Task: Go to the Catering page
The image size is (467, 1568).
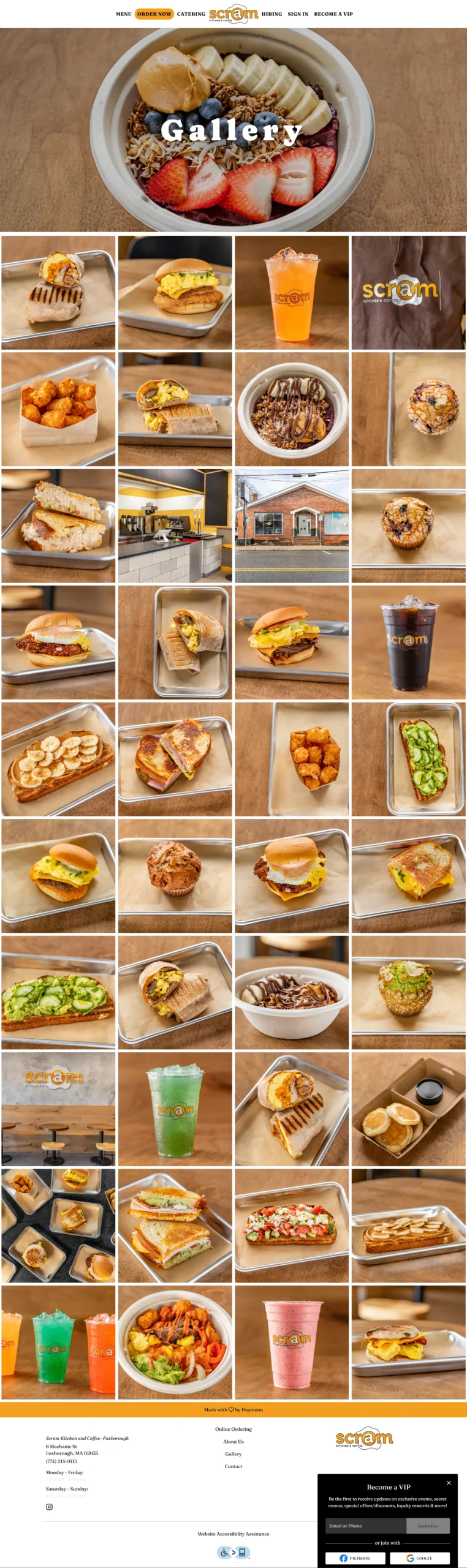Action: pos(191,13)
